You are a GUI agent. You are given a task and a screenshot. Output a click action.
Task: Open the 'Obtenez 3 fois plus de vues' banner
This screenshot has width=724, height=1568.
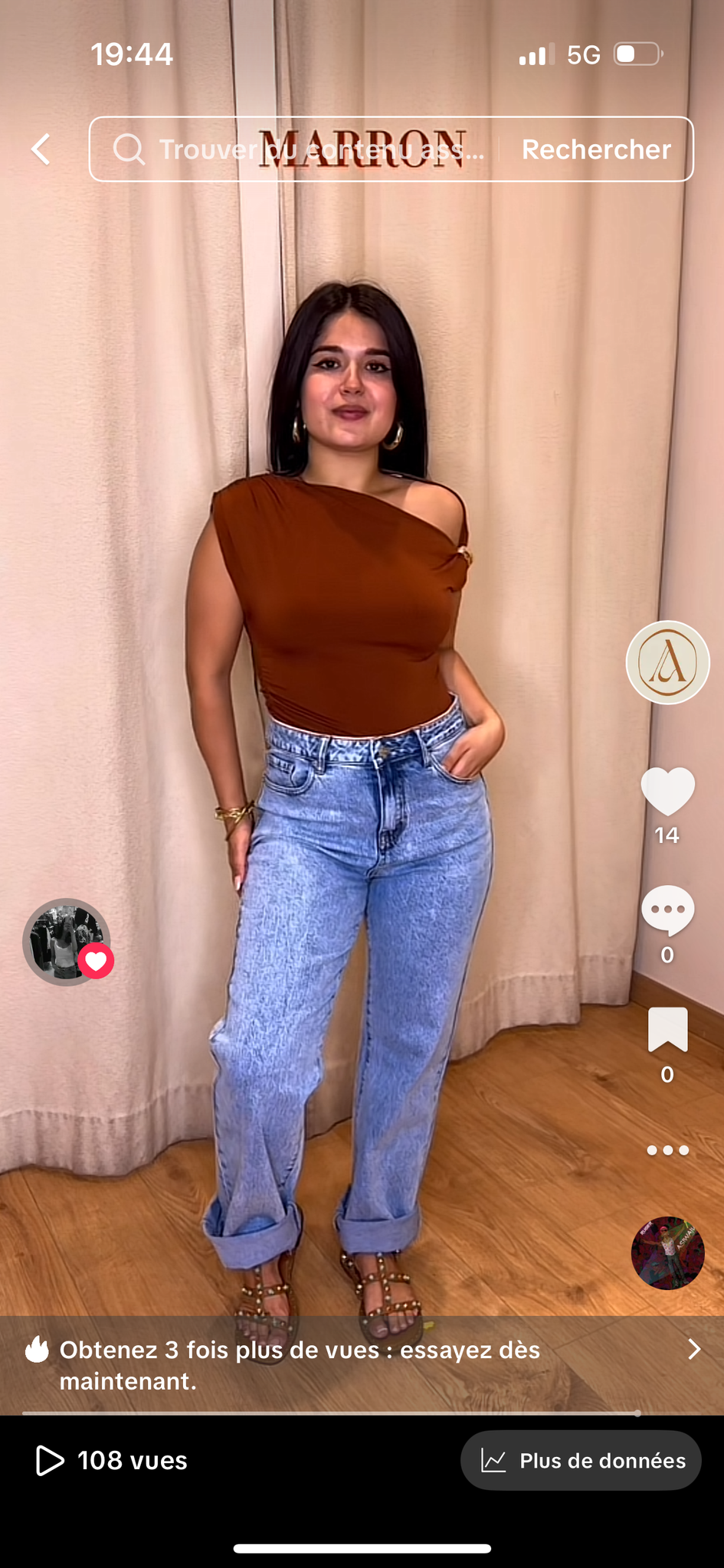pos(362,1365)
